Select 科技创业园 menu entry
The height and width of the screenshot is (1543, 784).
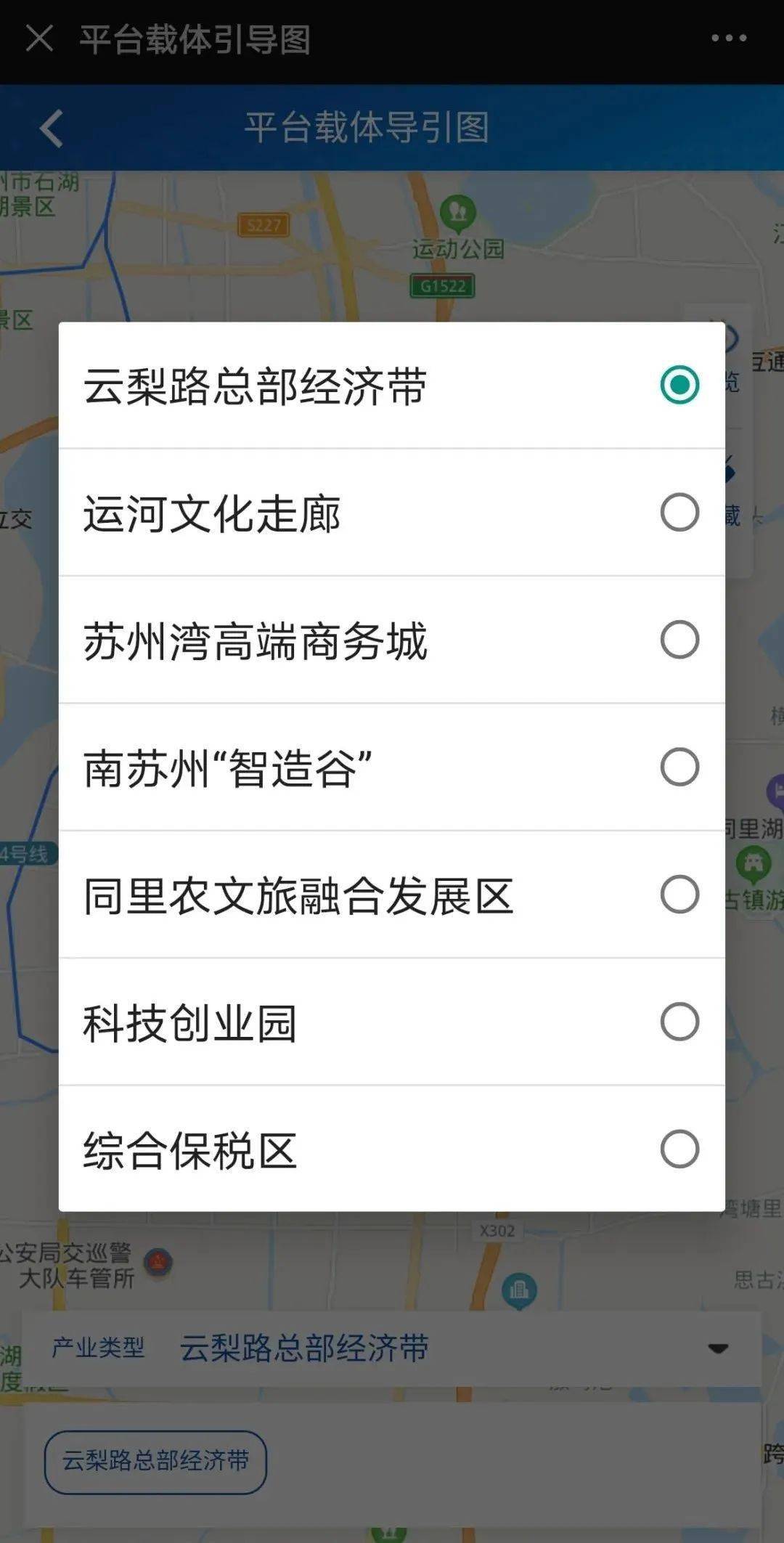click(x=677, y=1020)
